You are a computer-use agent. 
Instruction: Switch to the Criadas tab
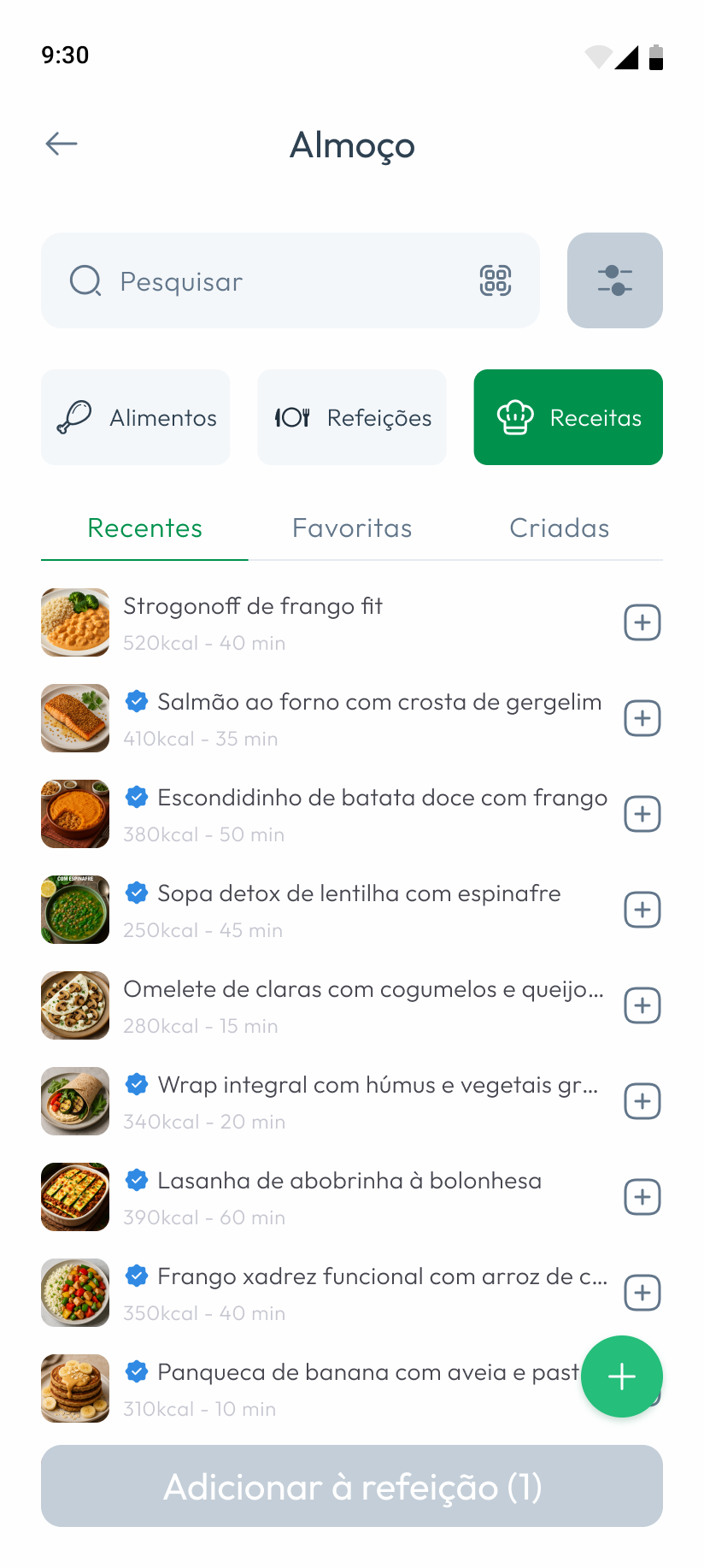coord(559,528)
